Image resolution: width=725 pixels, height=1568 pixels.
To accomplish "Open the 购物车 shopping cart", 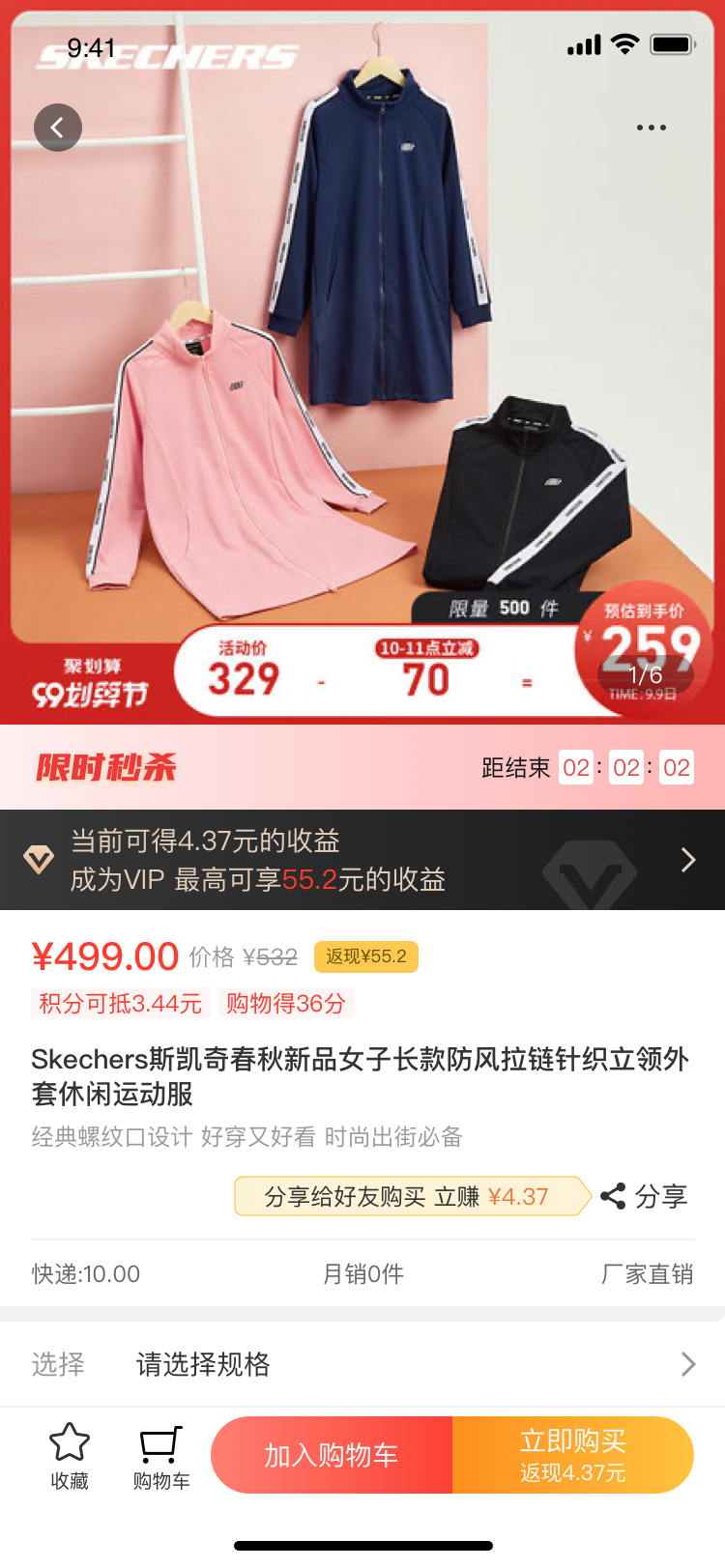I will click(160, 1456).
